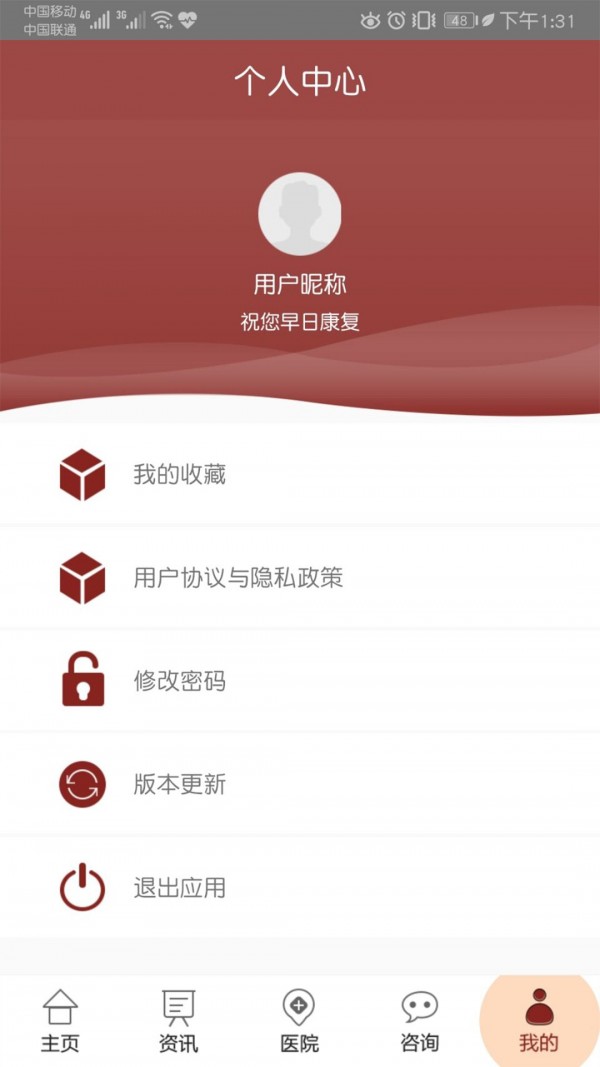Tap the user avatar picture

tap(300, 214)
